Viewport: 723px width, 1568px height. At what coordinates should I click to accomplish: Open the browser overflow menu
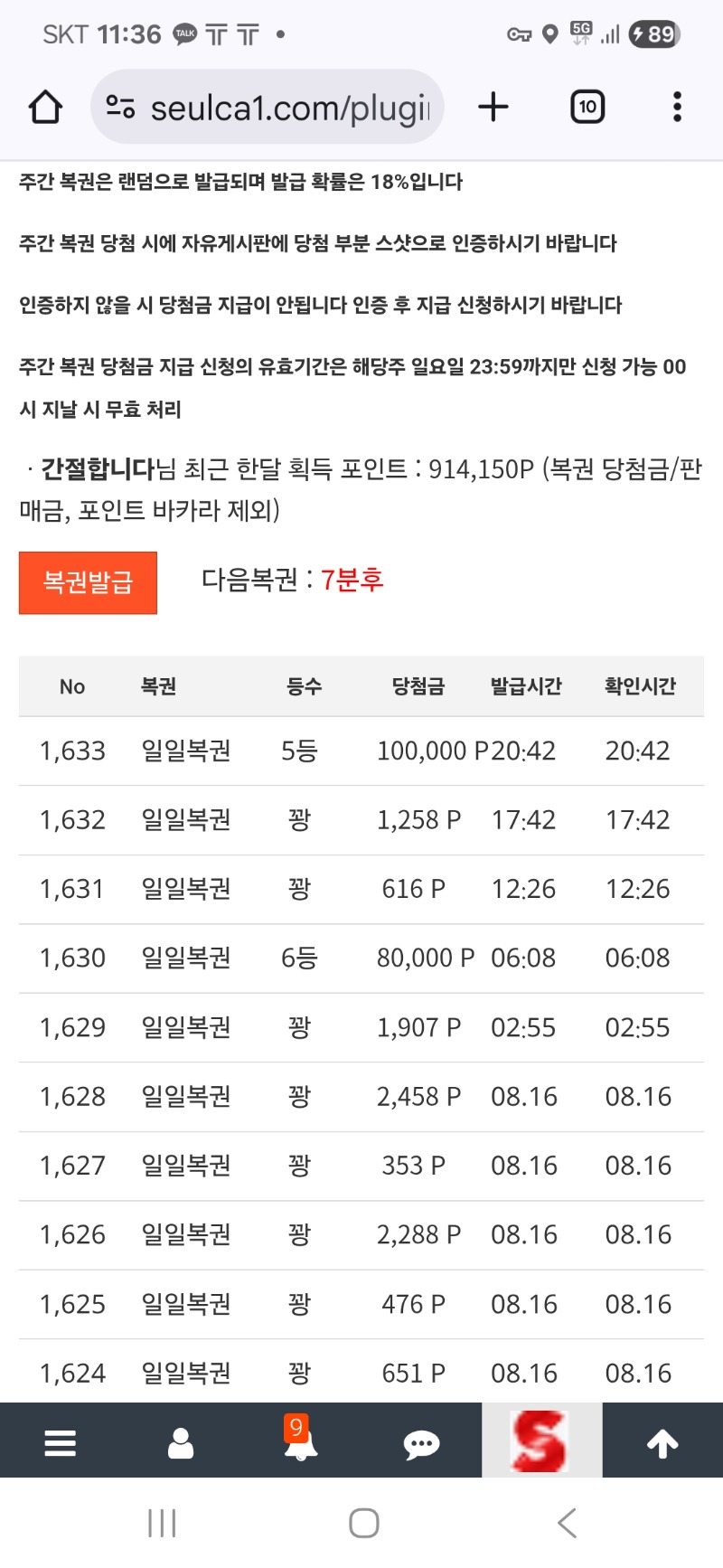(x=677, y=108)
